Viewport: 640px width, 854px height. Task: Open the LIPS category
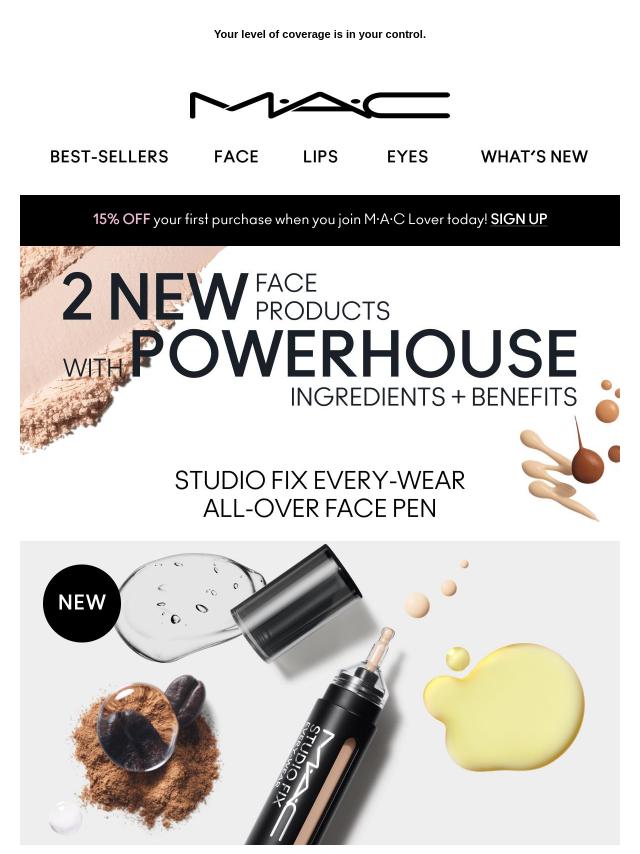point(320,157)
